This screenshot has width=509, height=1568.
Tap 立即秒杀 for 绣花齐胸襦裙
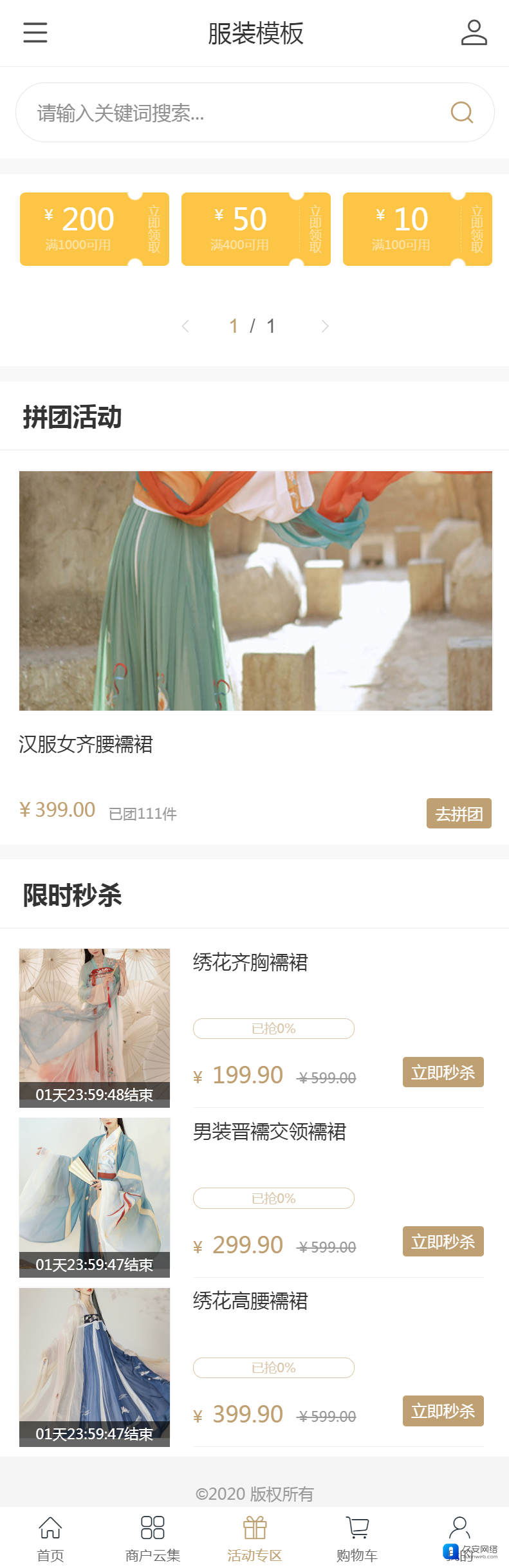click(443, 1072)
